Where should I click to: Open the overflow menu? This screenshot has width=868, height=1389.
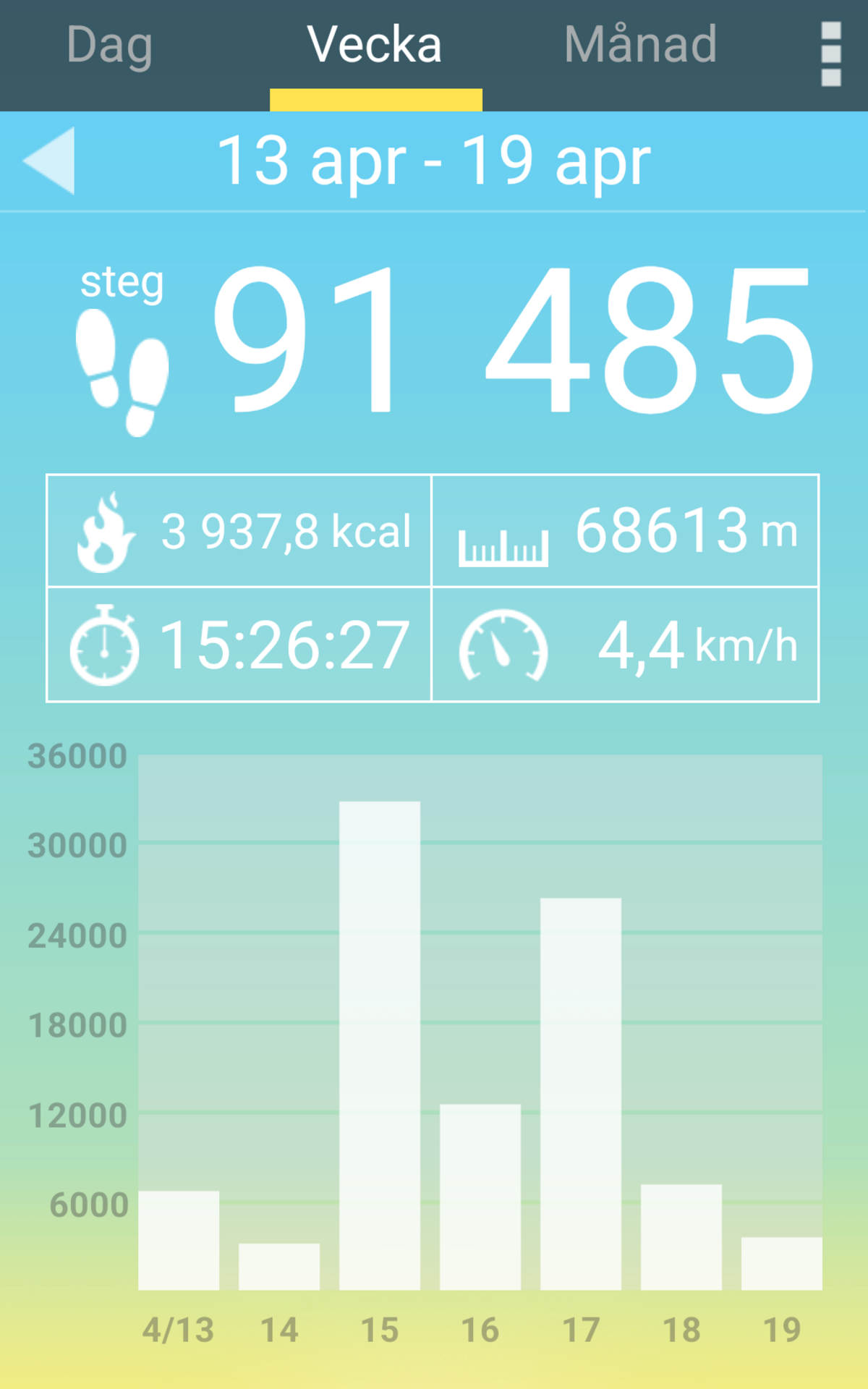coord(831,54)
